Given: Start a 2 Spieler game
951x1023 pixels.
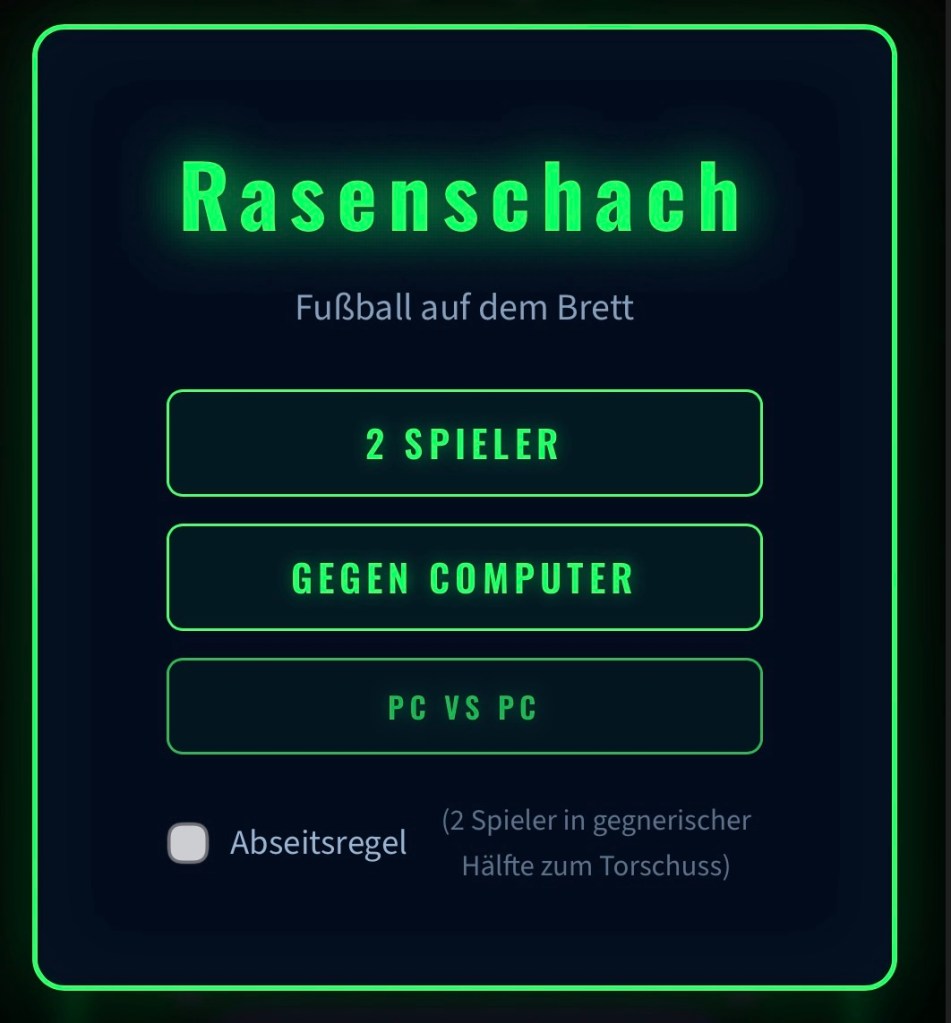Looking at the screenshot, I should pyautogui.click(x=464, y=443).
